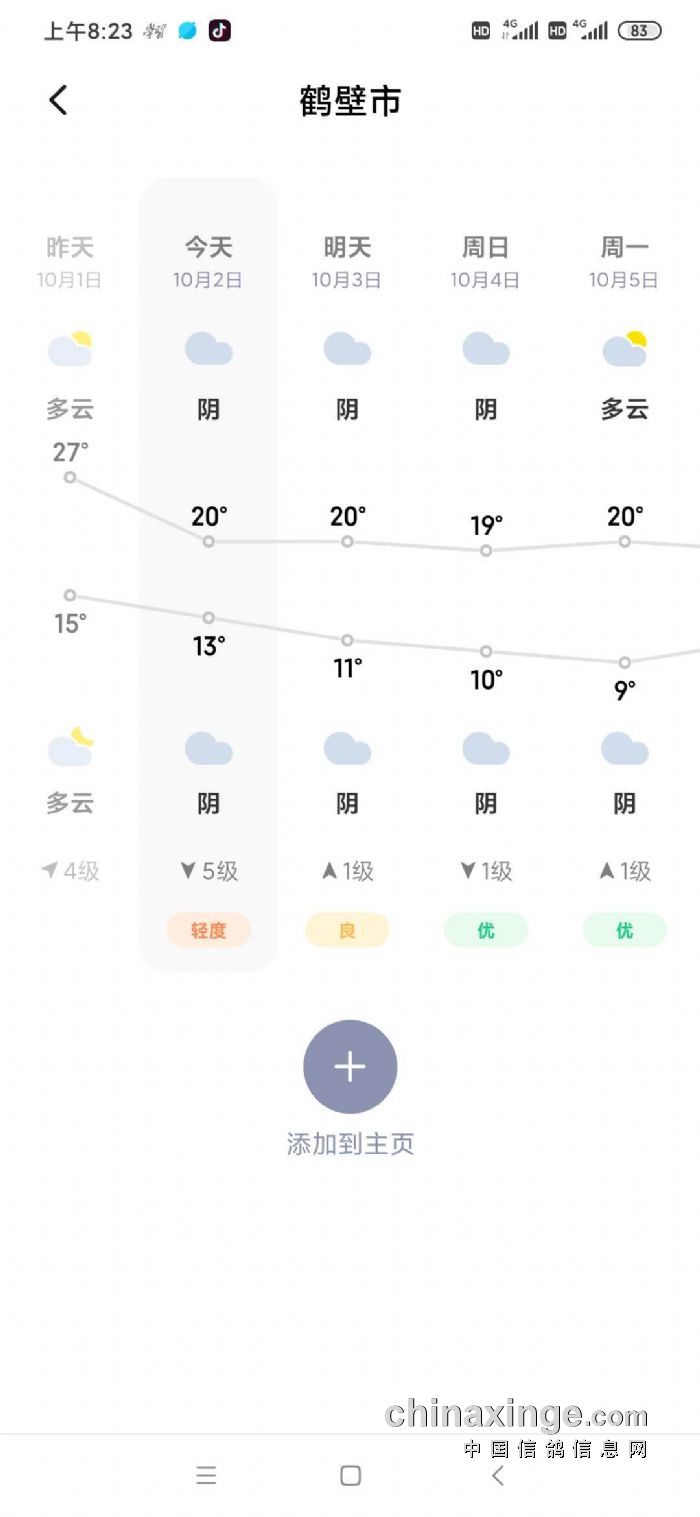Add 鹤壁市 to the main page
Image resolution: width=700 pixels, height=1517 pixels.
[350, 1067]
